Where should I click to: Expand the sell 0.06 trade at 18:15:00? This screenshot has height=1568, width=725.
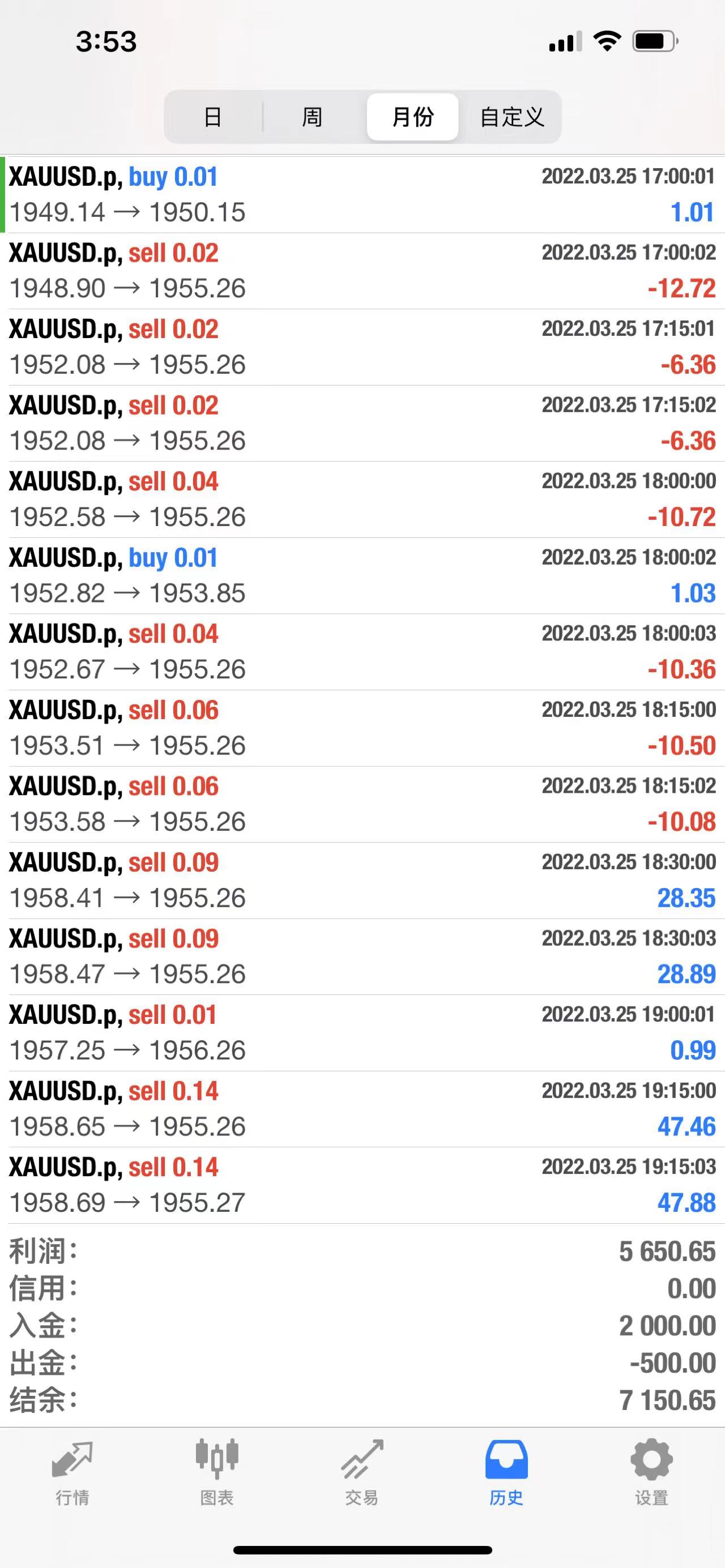pos(362,728)
